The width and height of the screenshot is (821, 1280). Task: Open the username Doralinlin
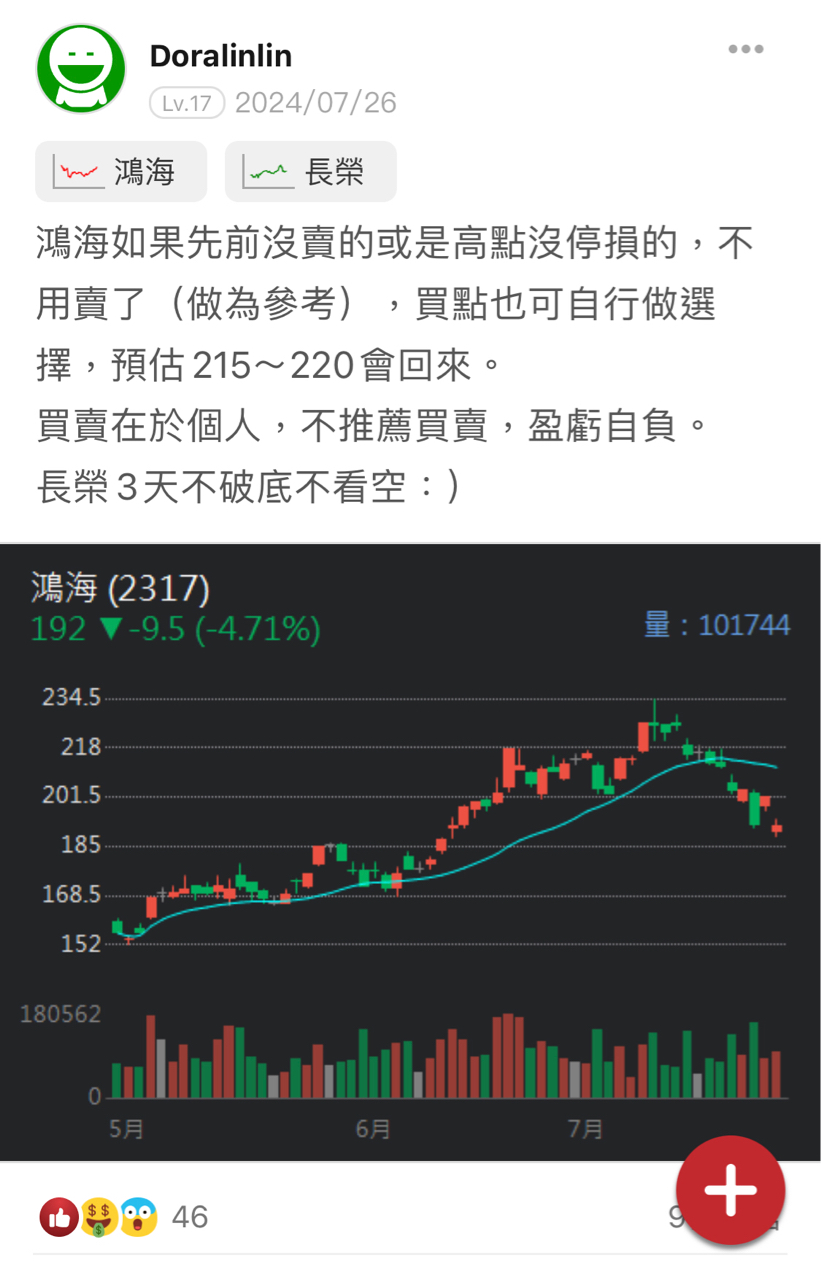[x=221, y=56]
